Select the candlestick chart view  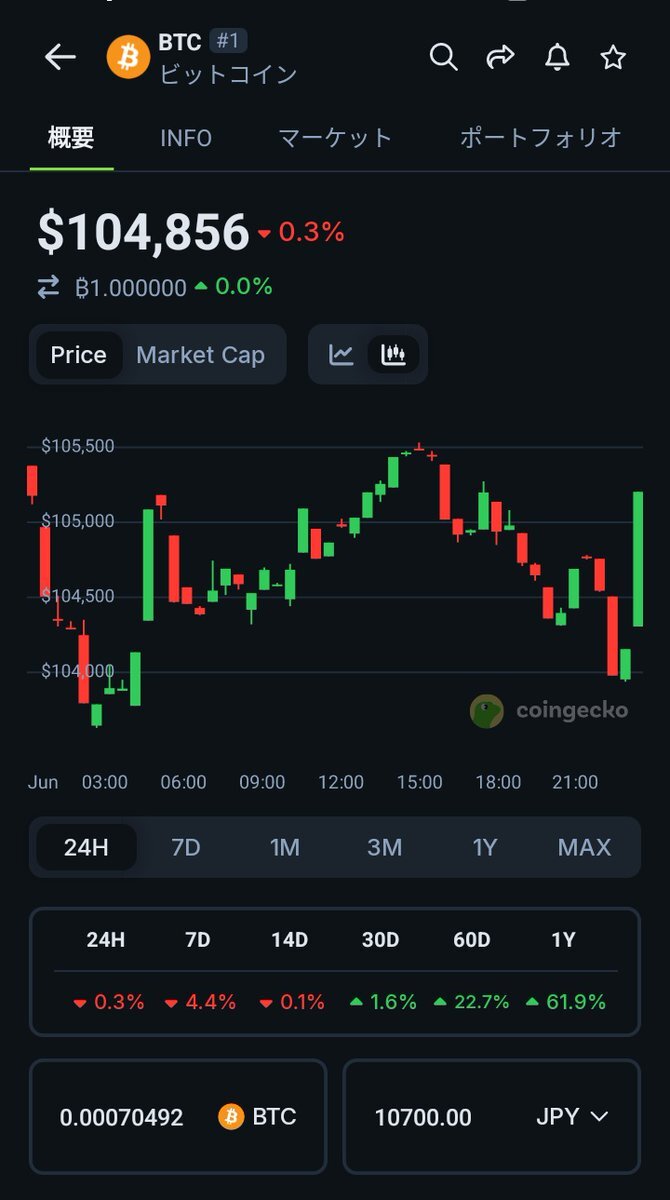(x=393, y=354)
